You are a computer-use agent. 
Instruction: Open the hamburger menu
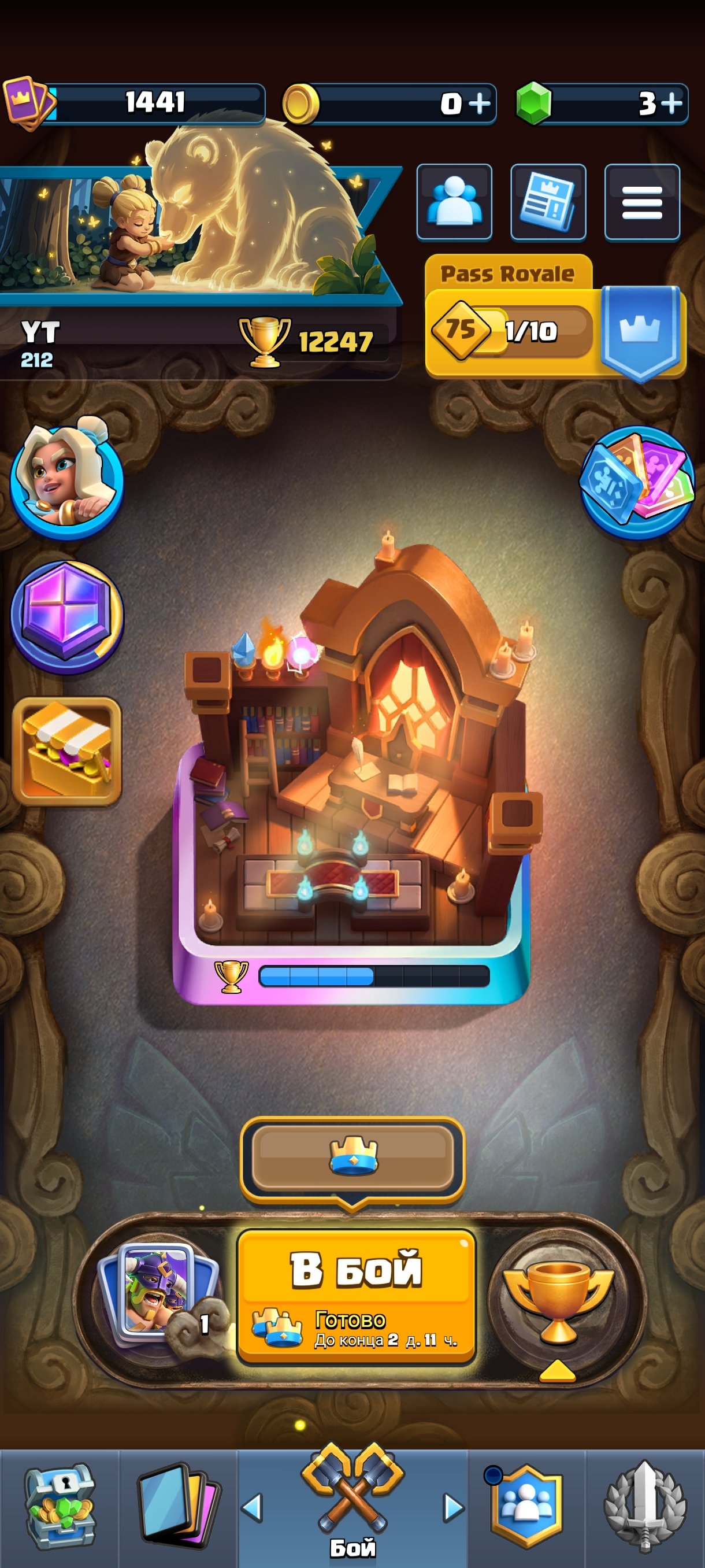coord(642,202)
